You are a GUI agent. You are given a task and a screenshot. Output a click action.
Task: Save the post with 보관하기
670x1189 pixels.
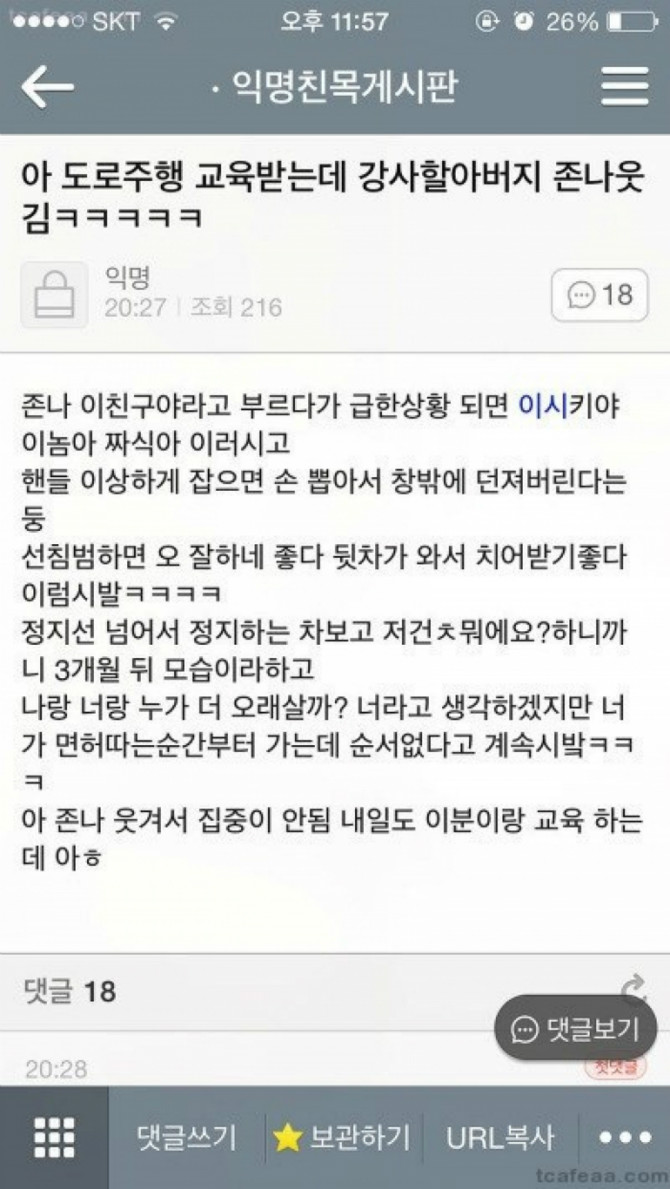(x=342, y=1138)
